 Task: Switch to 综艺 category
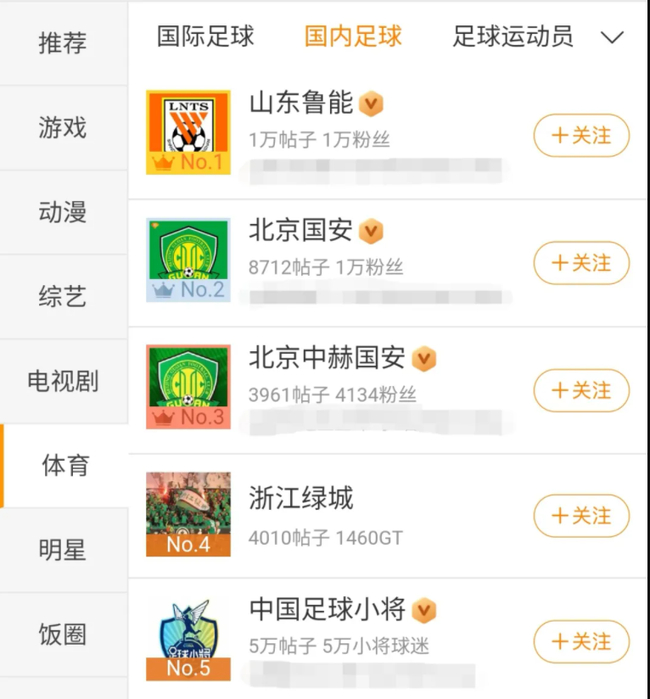point(63,296)
